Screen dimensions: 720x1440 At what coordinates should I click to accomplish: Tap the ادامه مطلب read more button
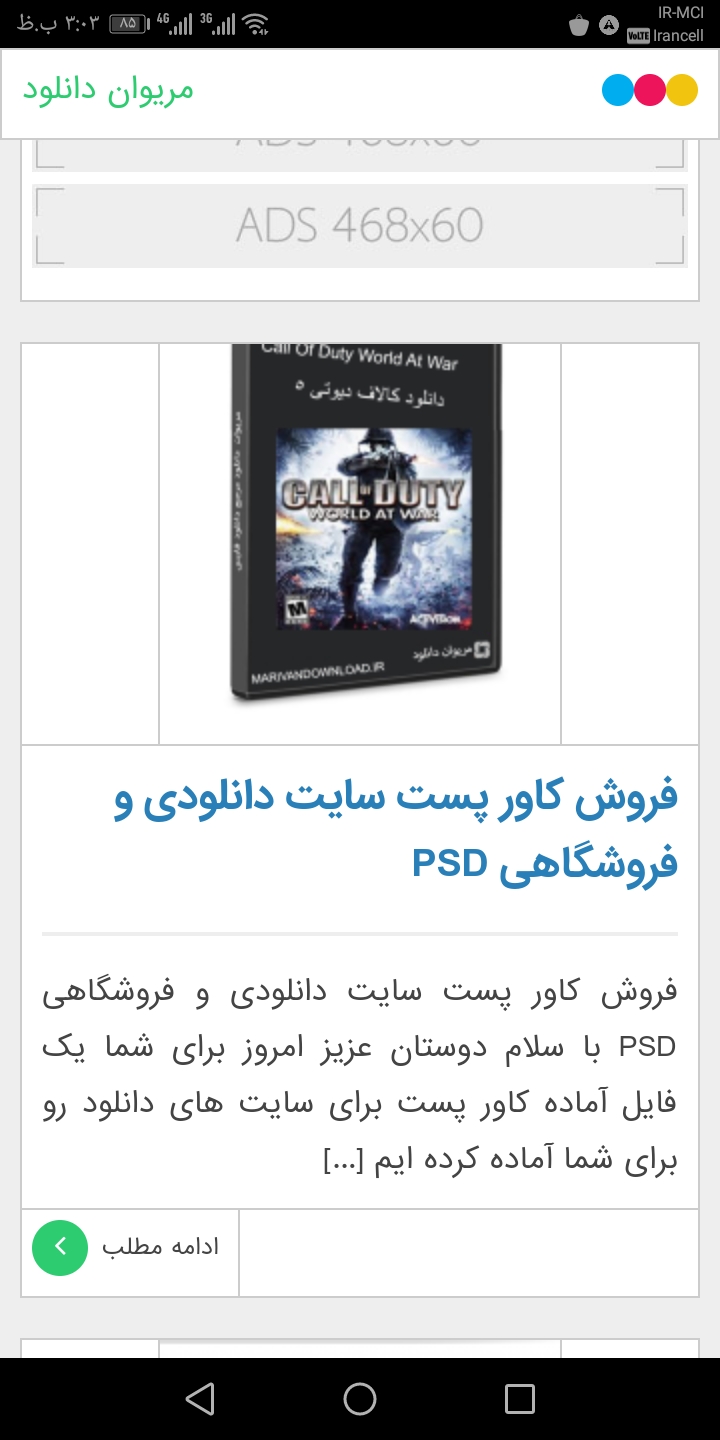[x=130, y=1246]
